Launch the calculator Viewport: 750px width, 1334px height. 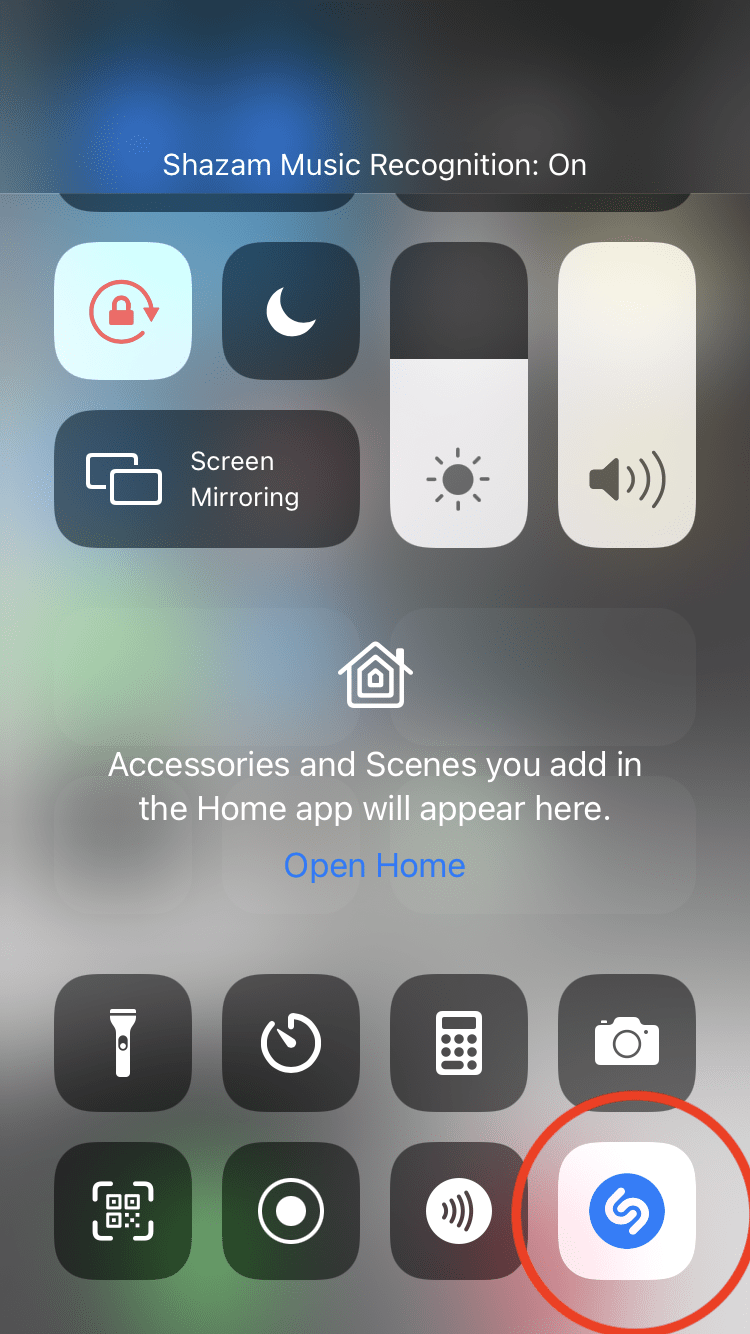(459, 1043)
